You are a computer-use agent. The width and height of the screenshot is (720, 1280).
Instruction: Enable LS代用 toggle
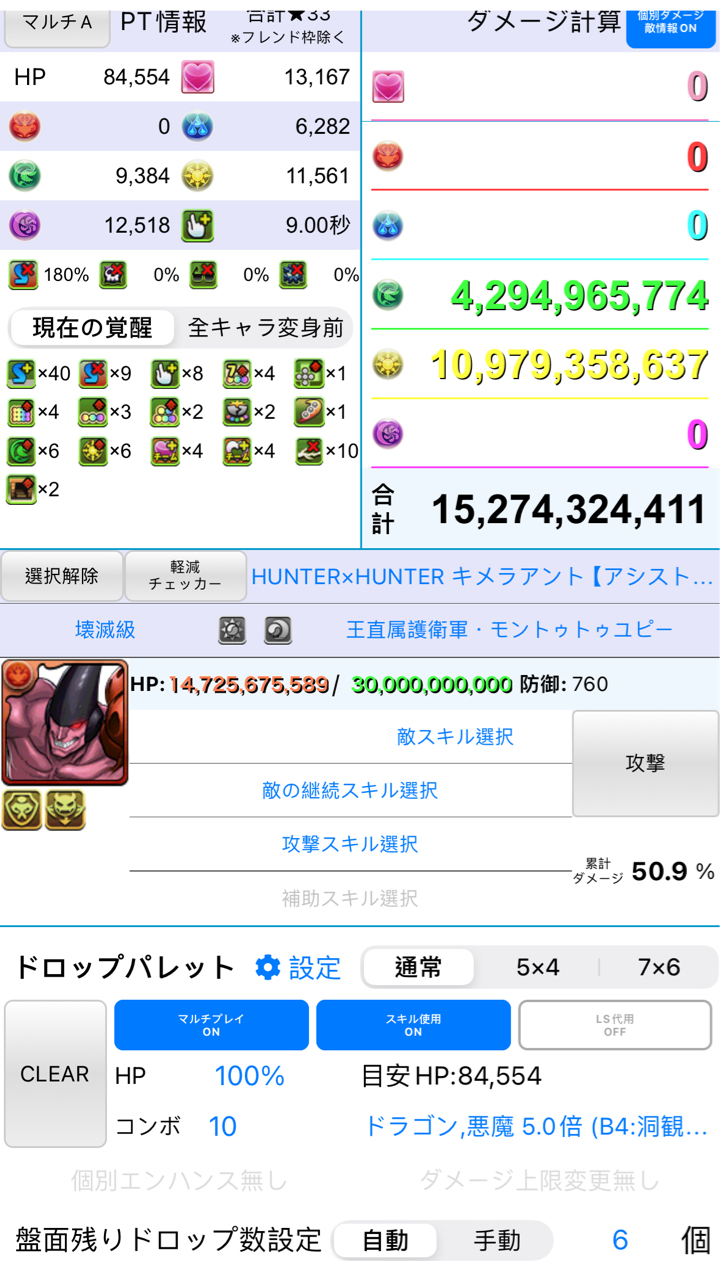tap(615, 1025)
